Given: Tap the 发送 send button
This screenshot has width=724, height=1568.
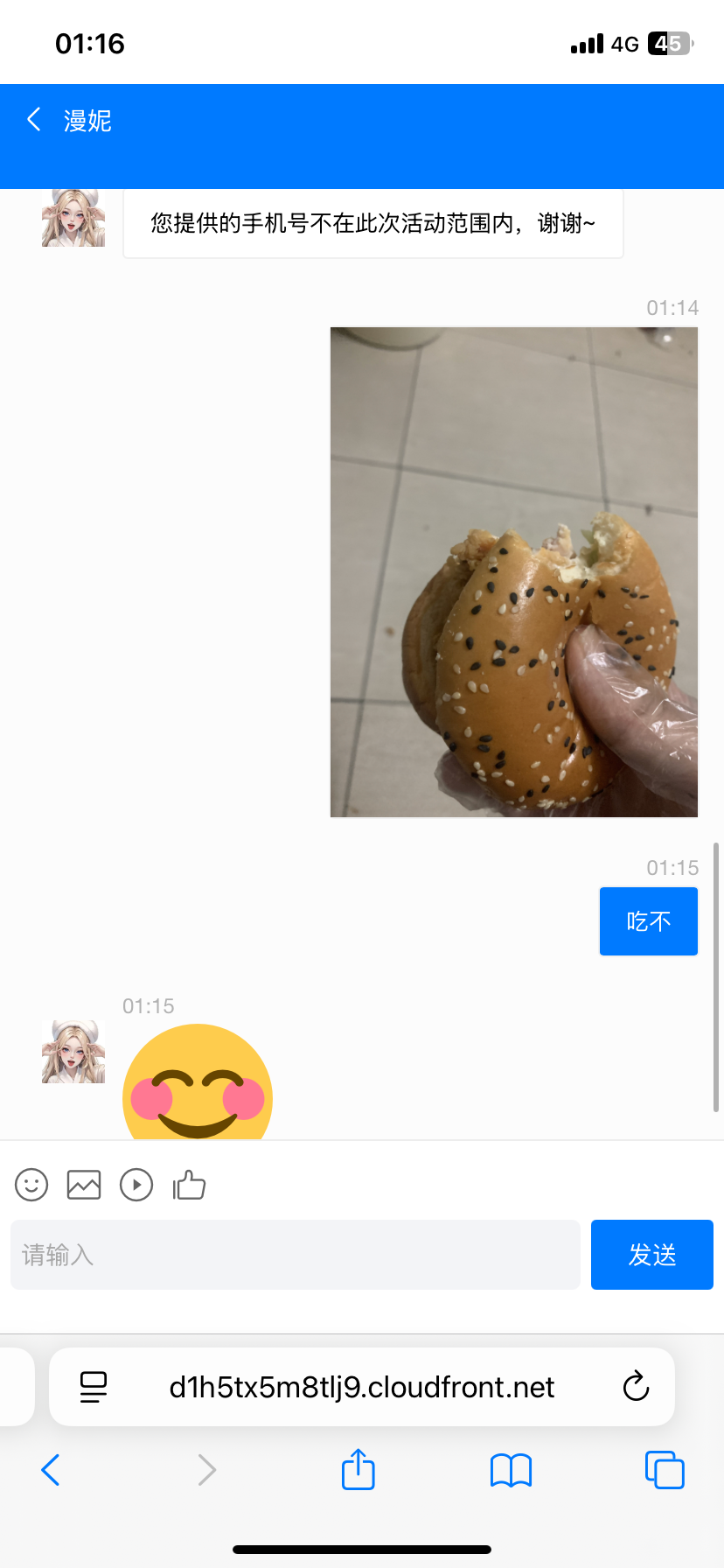Looking at the screenshot, I should (651, 1255).
